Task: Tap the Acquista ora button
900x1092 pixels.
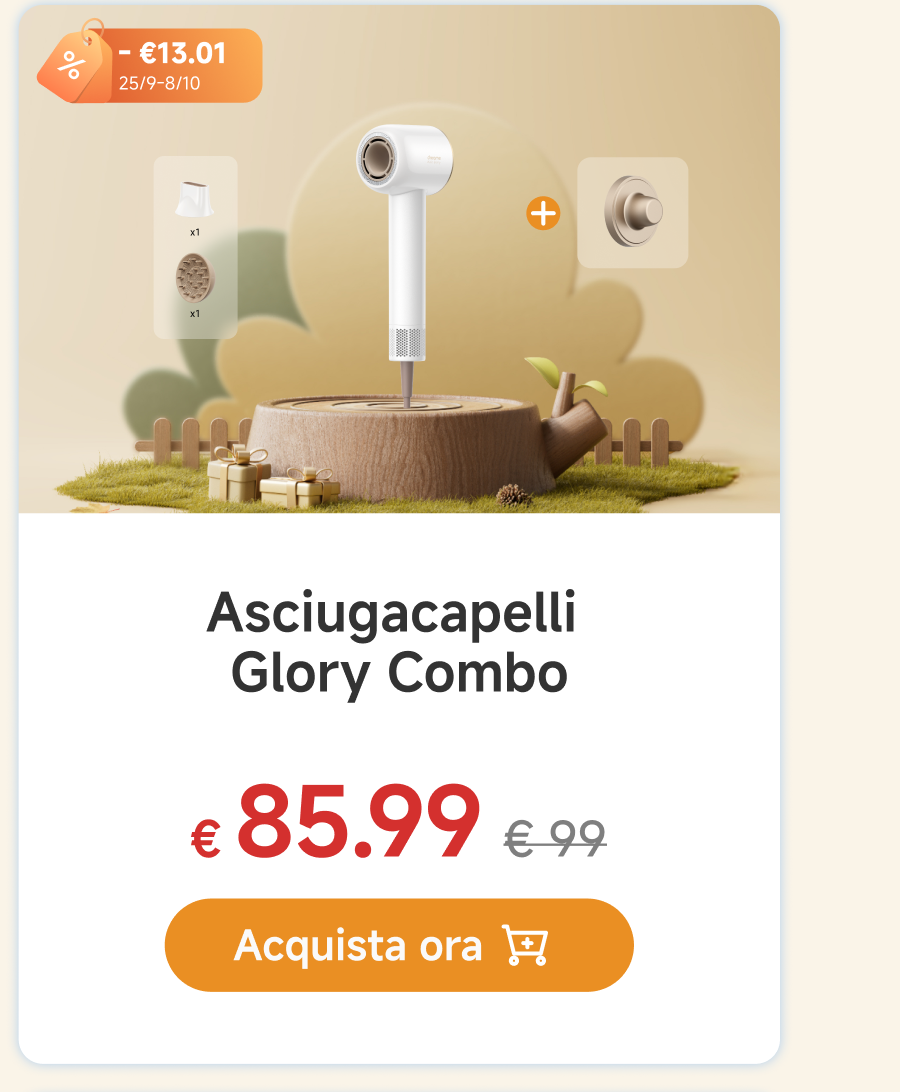Action: tap(399, 945)
